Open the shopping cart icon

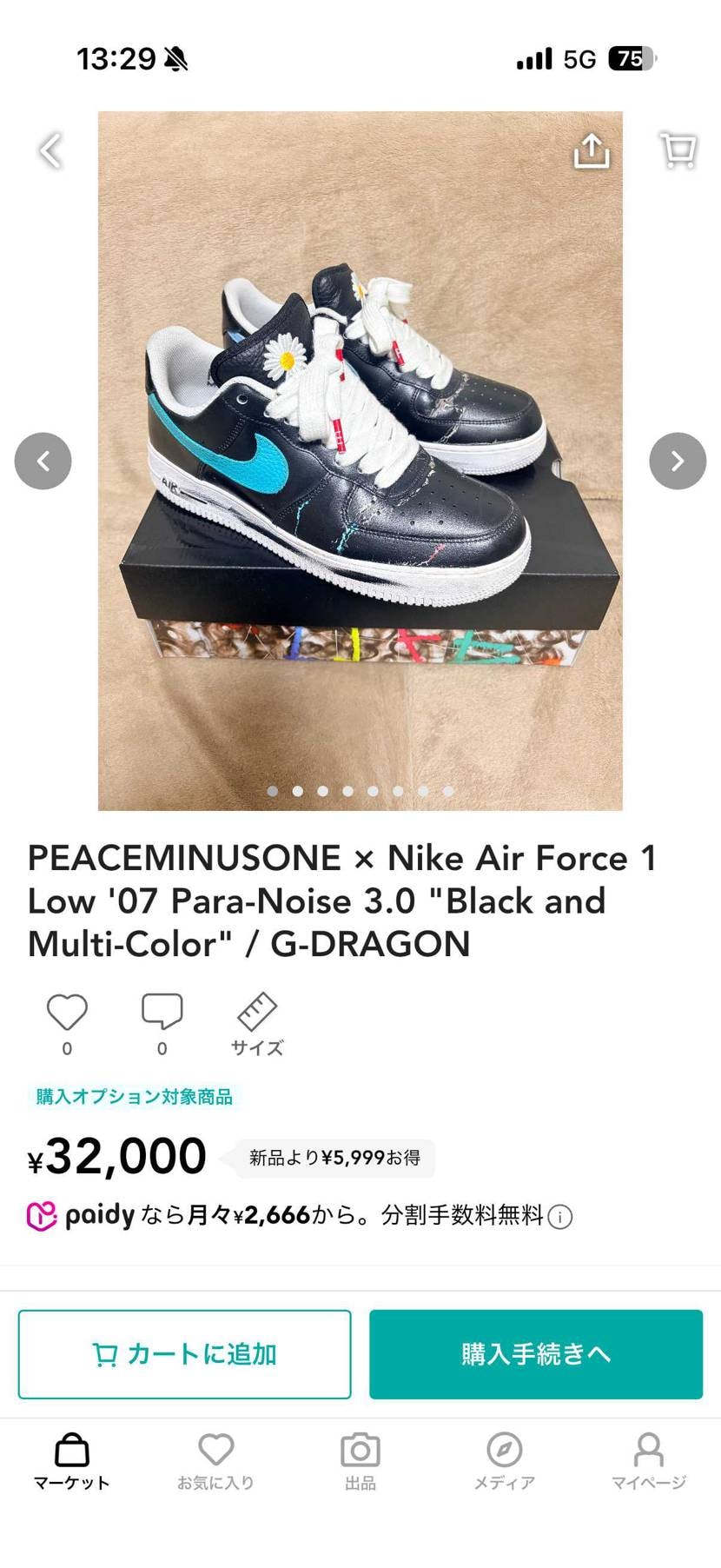point(678,150)
